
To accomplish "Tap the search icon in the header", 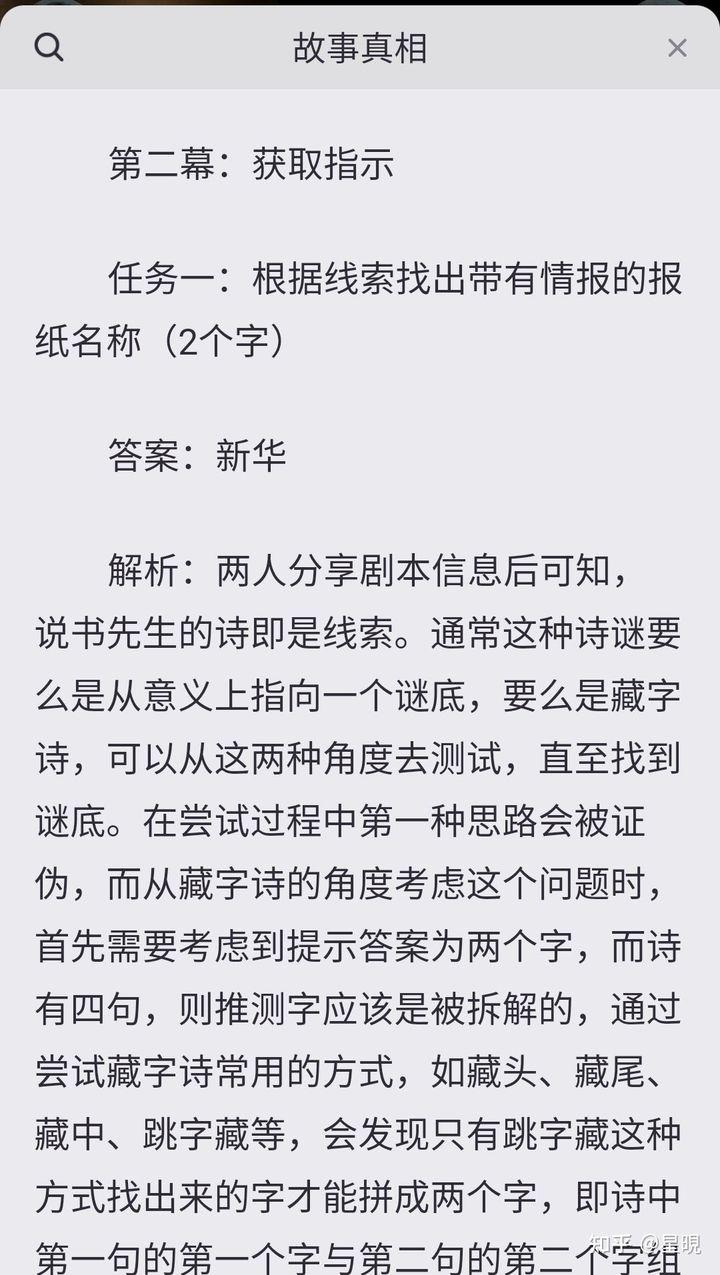I will pyautogui.click(x=49, y=47).
